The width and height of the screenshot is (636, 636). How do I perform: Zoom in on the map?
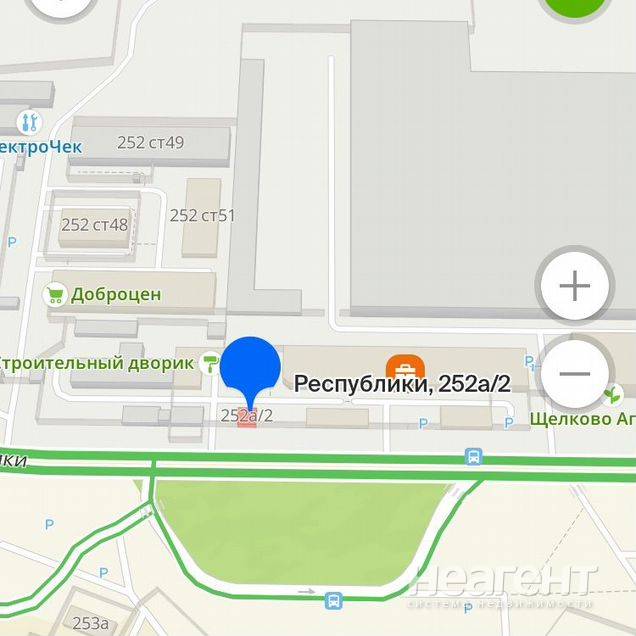(x=575, y=288)
